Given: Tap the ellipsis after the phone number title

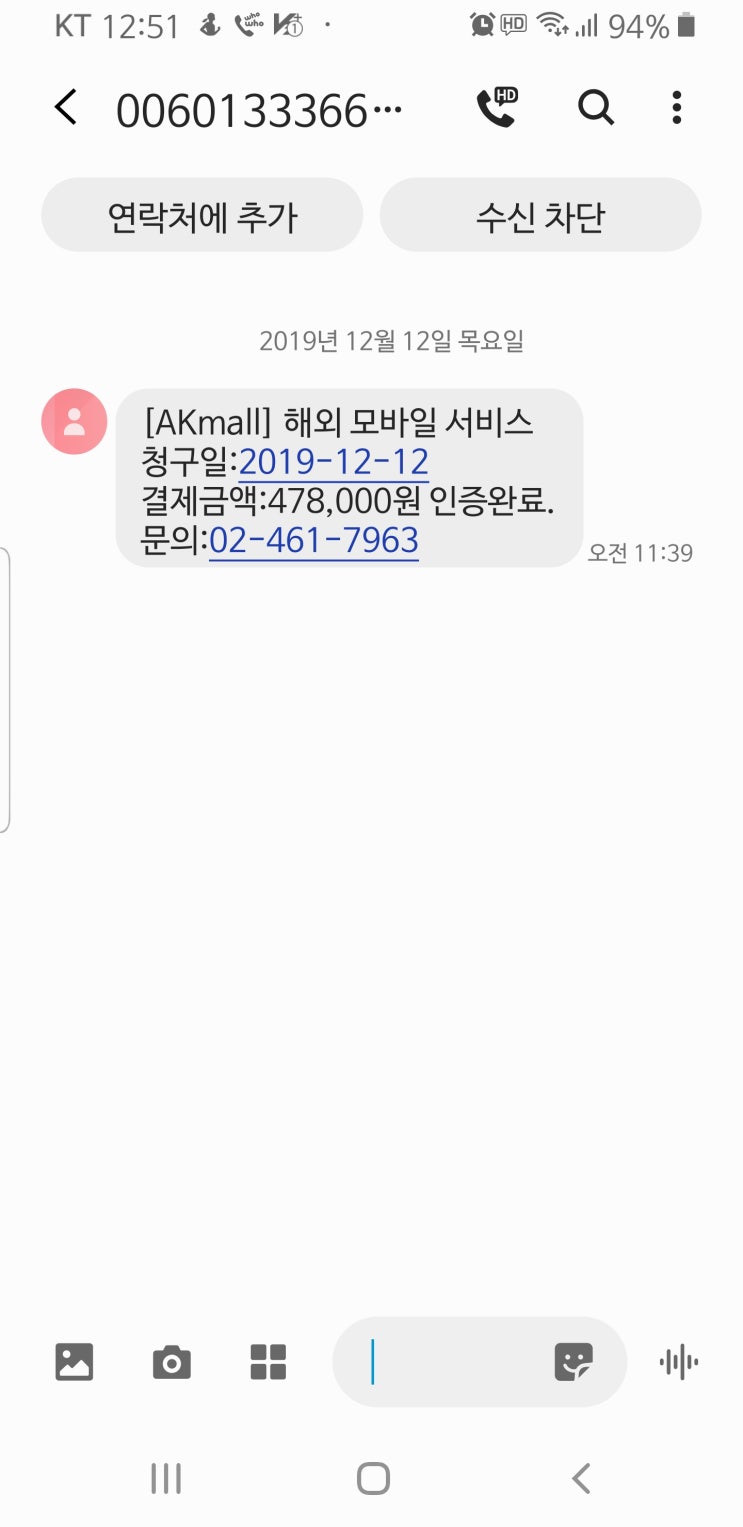Looking at the screenshot, I should 390,108.
